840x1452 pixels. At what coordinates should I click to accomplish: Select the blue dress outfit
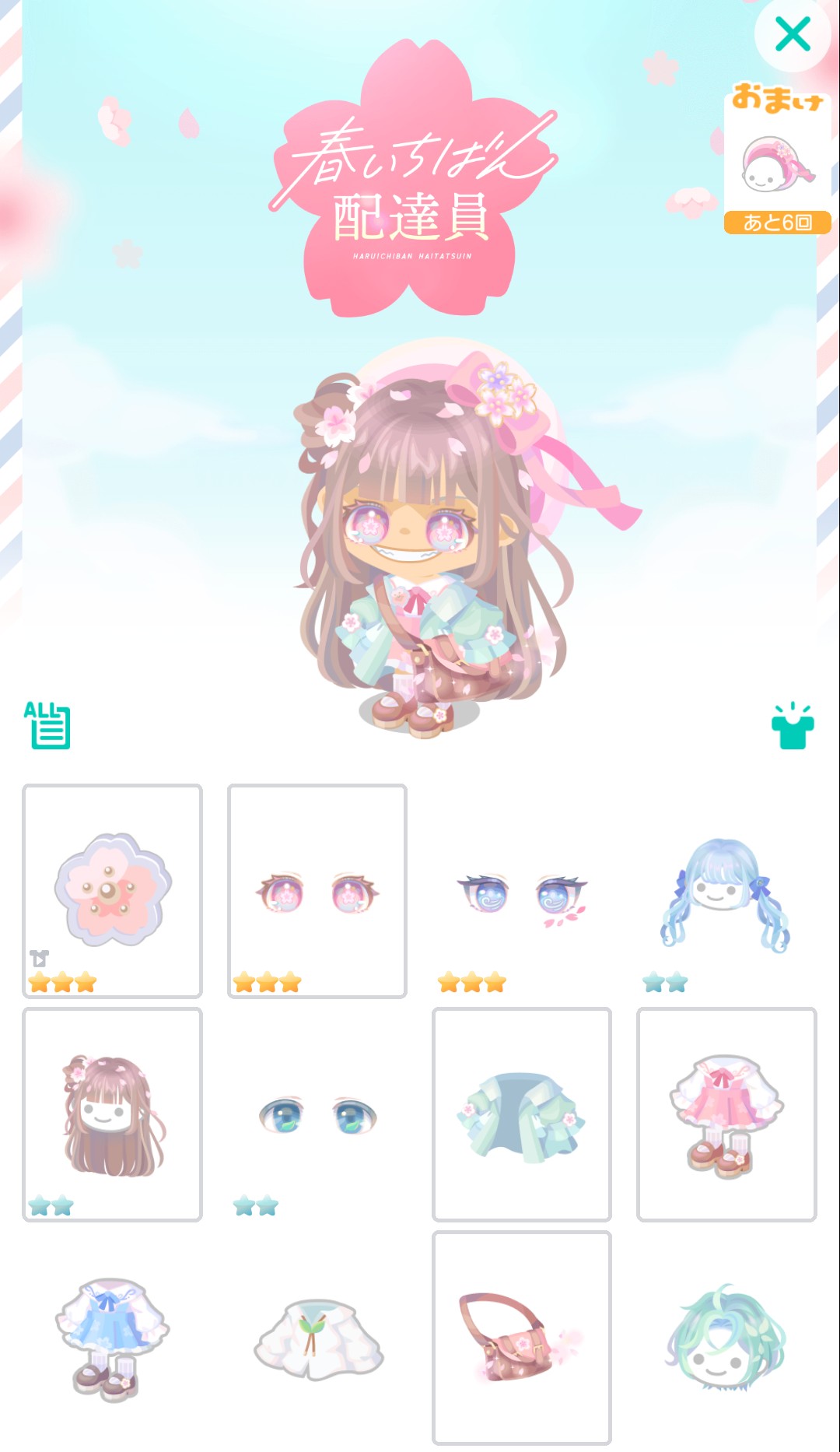coord(113,1337)
